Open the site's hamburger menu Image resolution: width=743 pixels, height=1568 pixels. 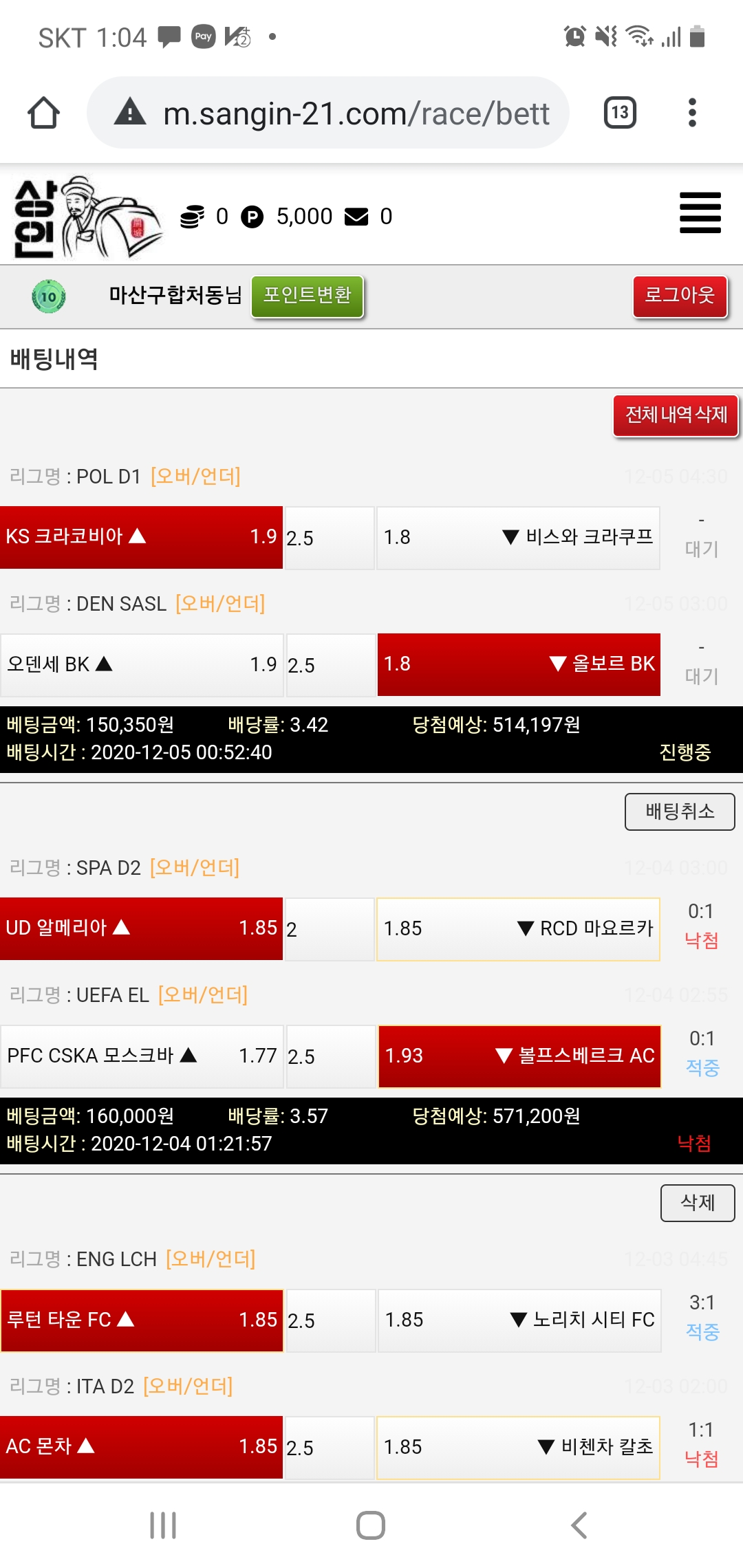click(700, 213)
